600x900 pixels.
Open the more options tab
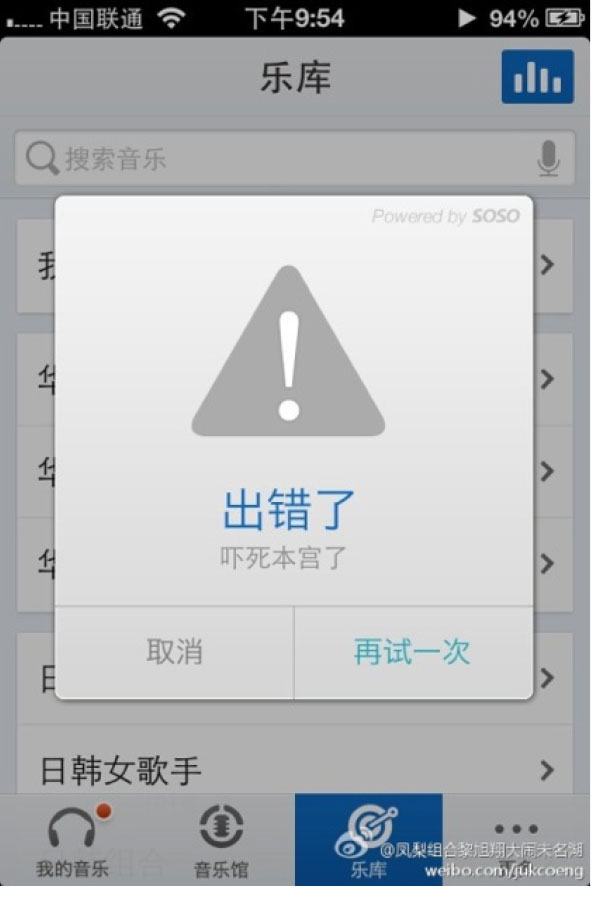coord(516,838)
